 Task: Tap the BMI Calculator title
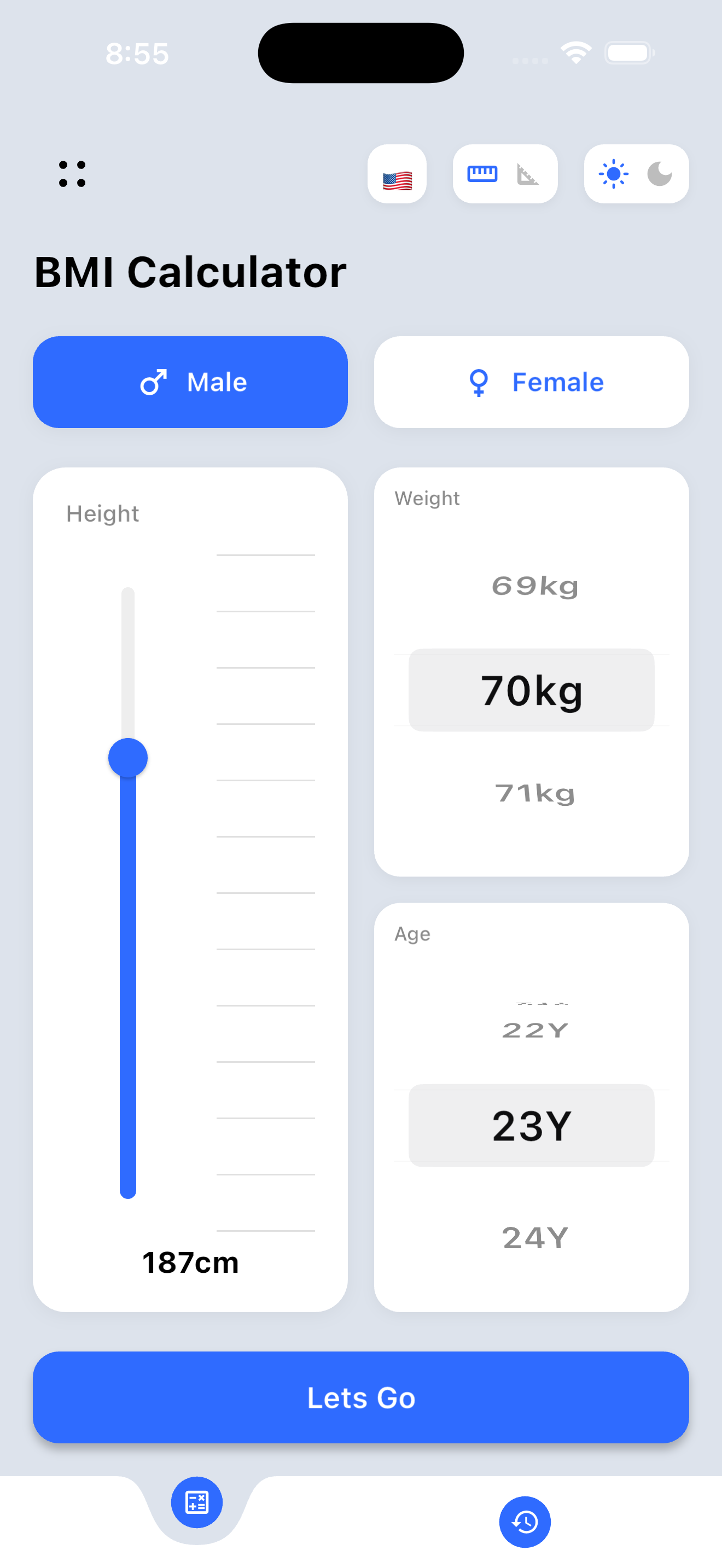pyautogui.click(x=190, y=271)
